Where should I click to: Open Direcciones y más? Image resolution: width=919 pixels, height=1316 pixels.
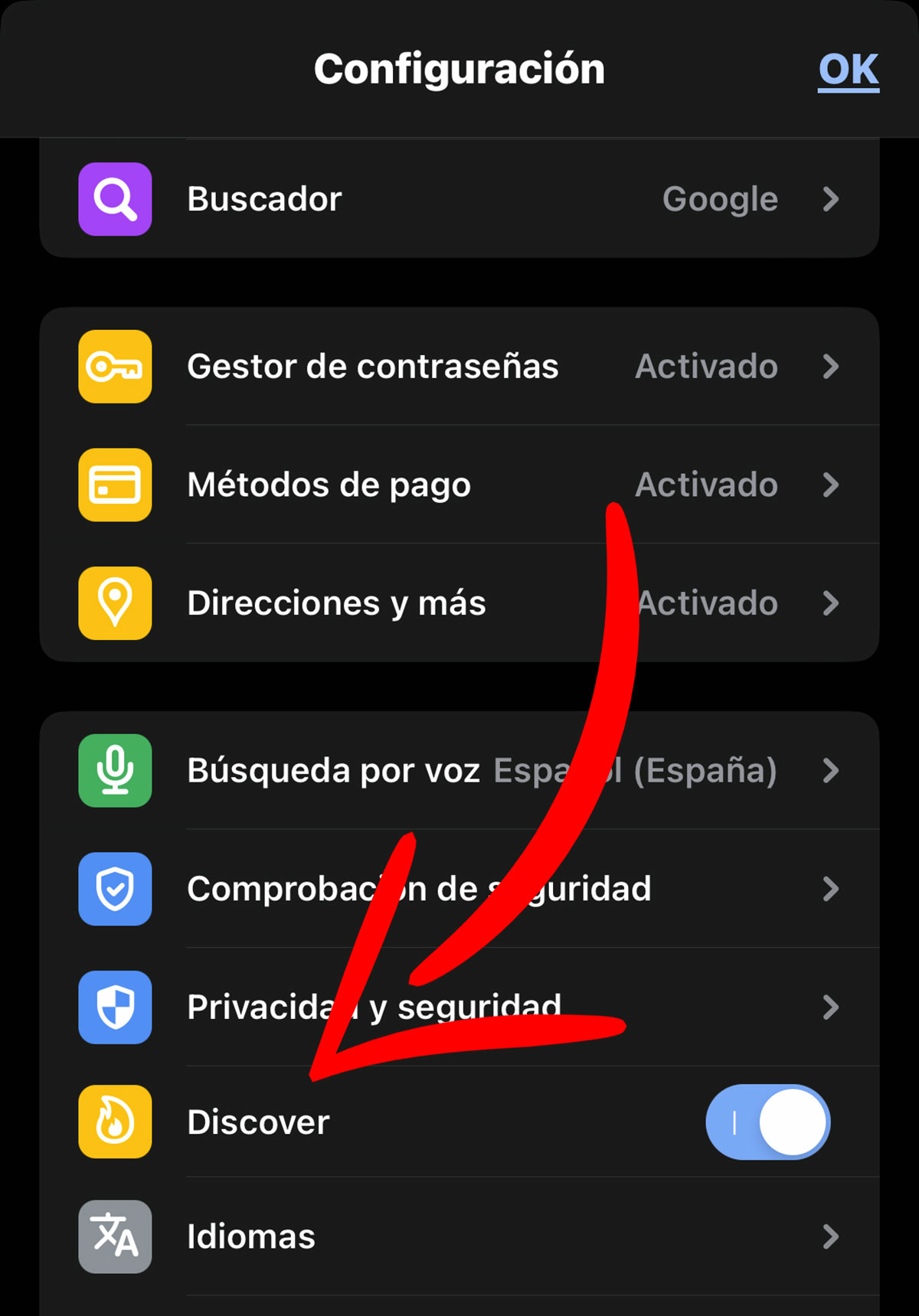459,603
